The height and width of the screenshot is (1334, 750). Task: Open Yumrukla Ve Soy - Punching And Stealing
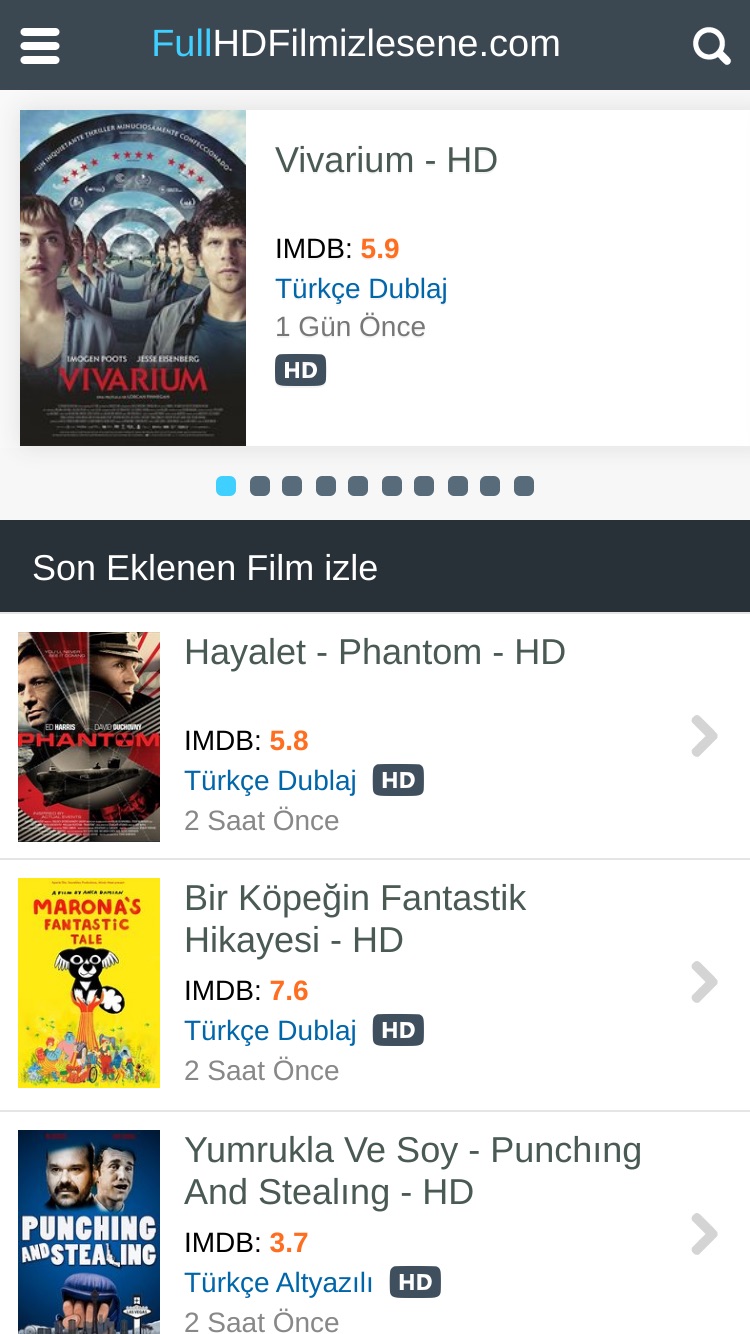(375, 1223)
